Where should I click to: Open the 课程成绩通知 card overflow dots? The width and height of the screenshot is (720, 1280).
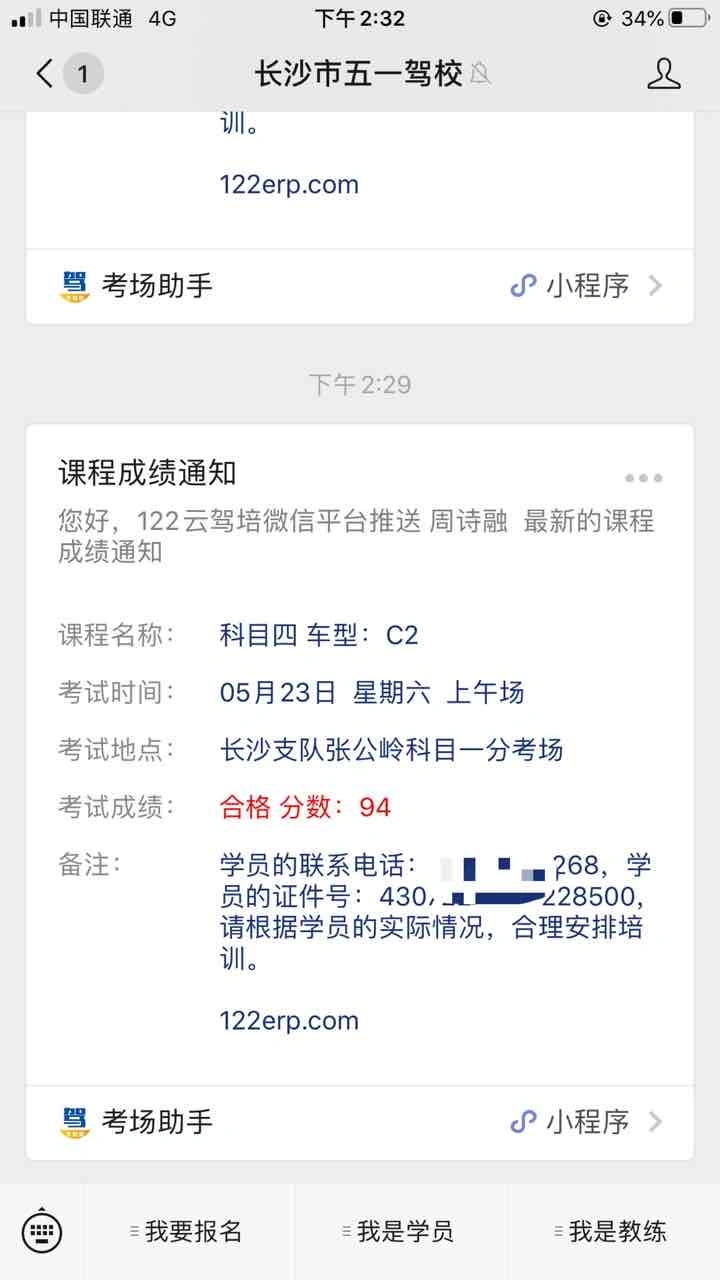point(643,477)
